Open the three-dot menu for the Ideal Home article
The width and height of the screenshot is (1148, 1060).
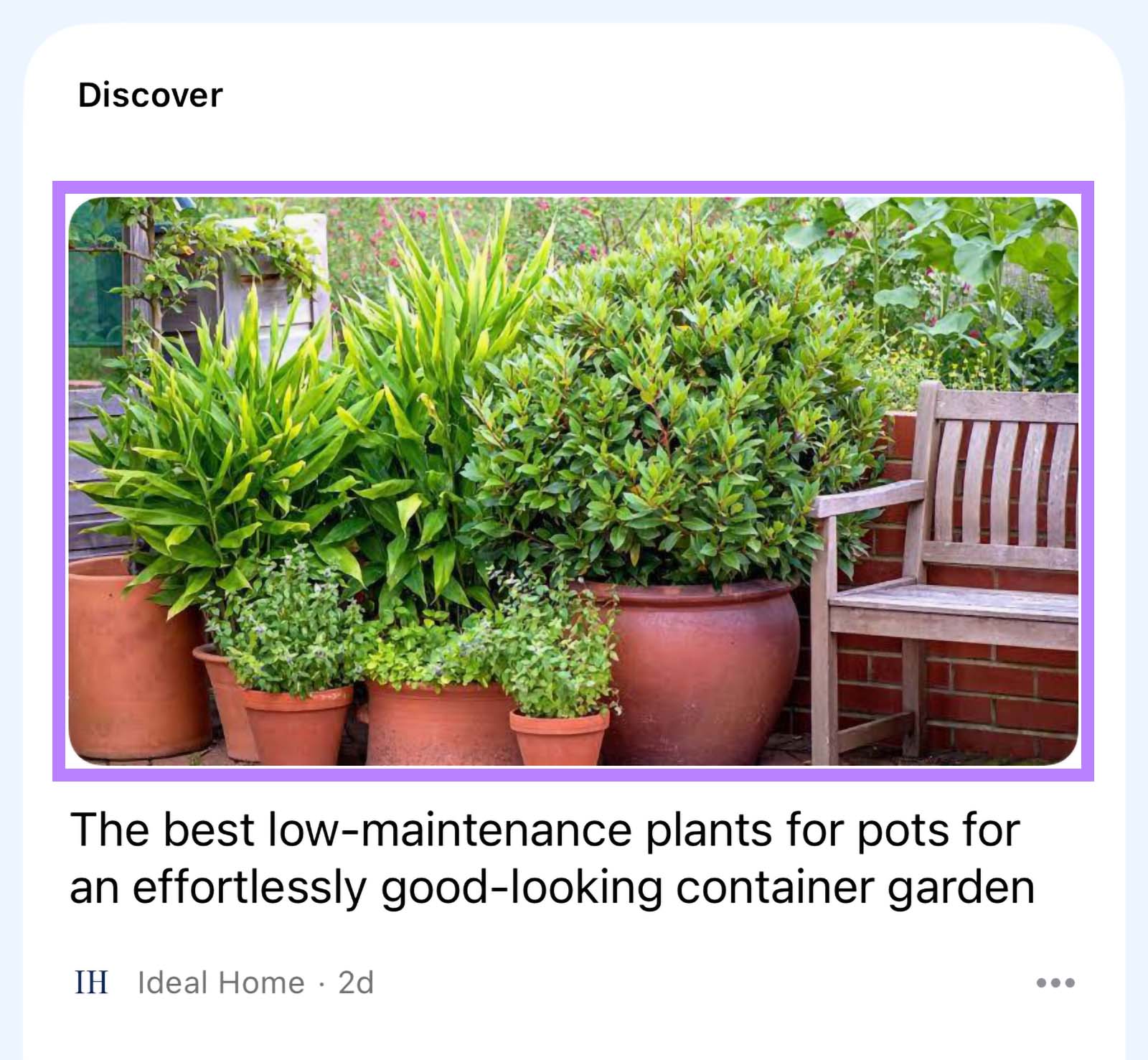(x=1055, y=982)
